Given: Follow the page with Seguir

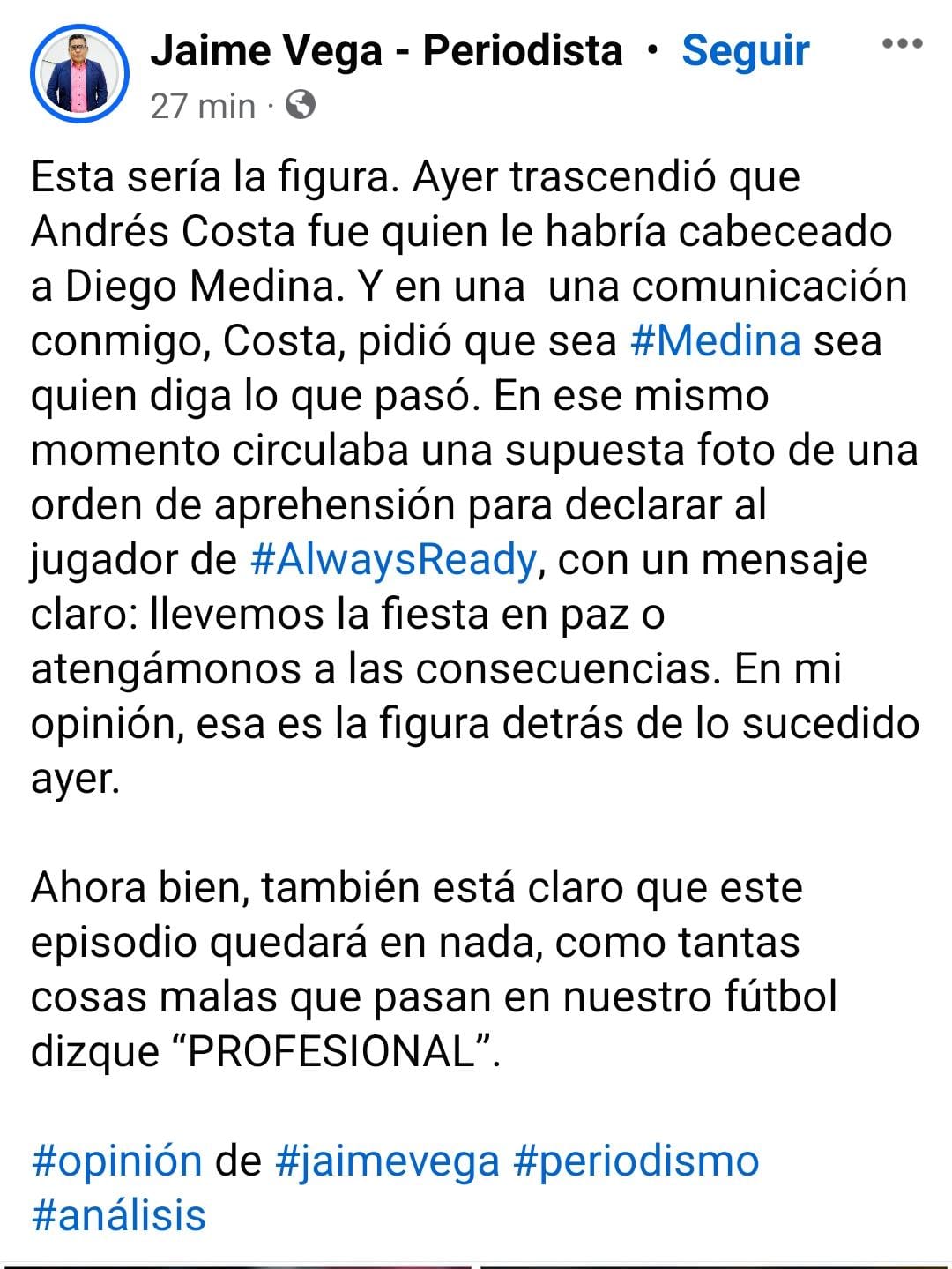Looking at the screenshot, I should click(x=745, y=50).
